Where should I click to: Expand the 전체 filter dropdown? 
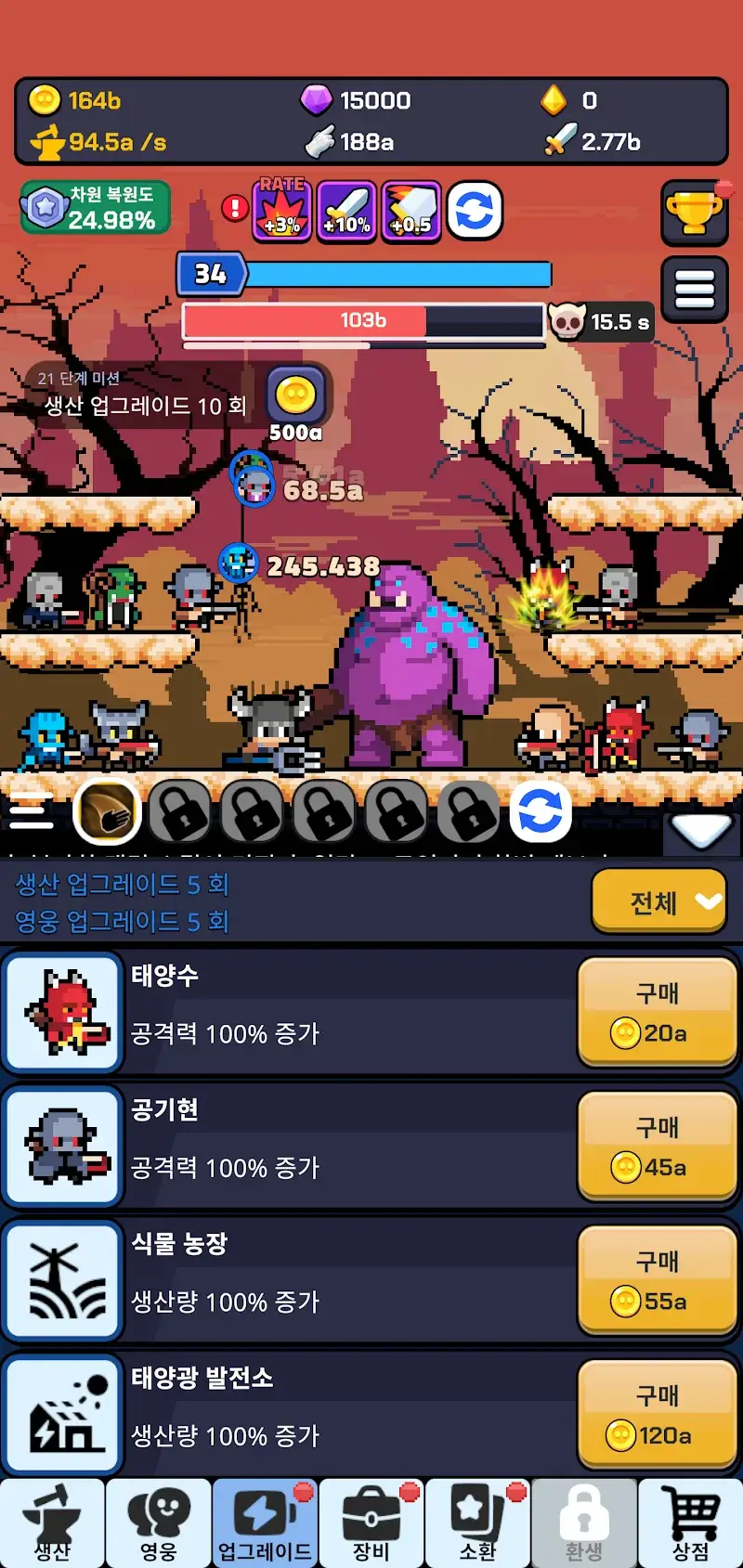[658, 901]
